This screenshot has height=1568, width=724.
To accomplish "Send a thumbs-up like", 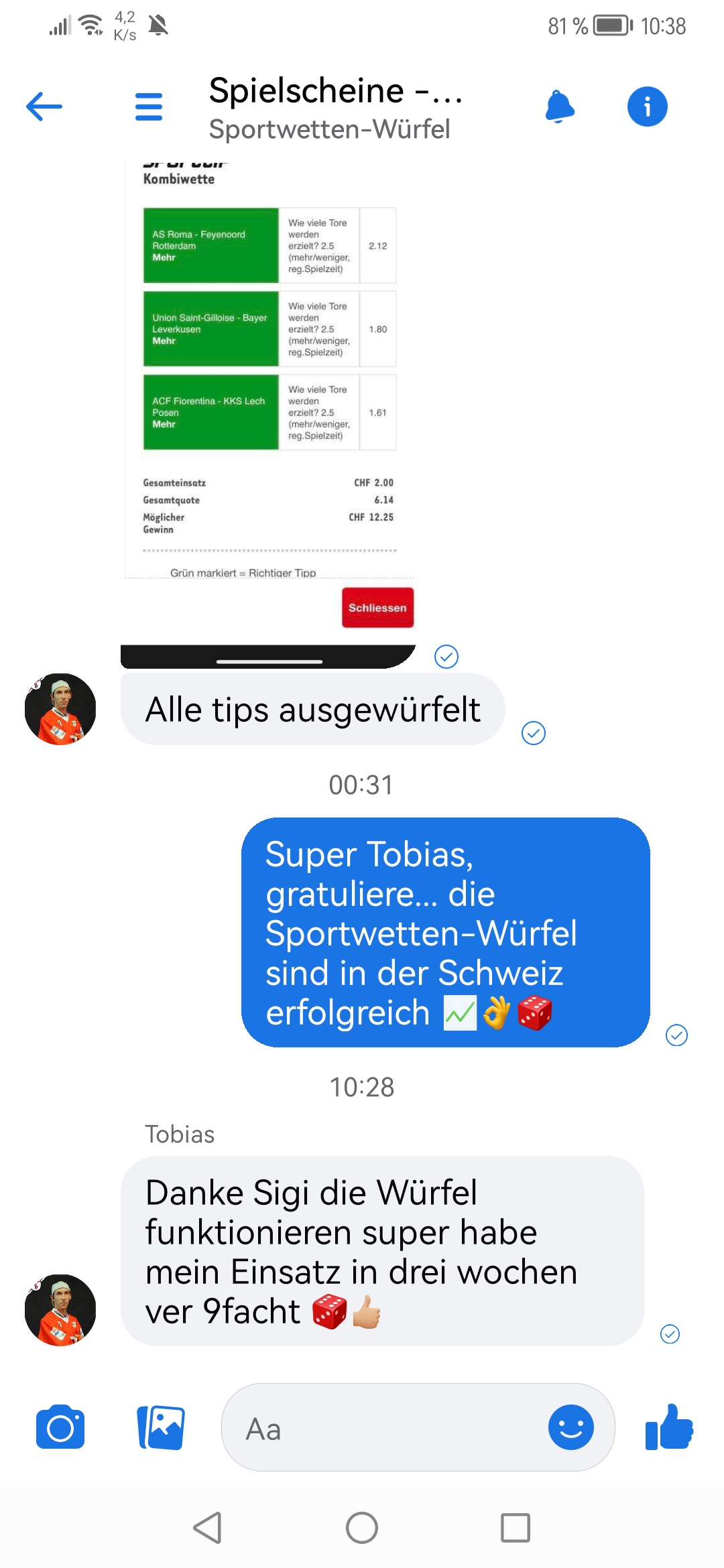I will click(x=669, y=1427).
